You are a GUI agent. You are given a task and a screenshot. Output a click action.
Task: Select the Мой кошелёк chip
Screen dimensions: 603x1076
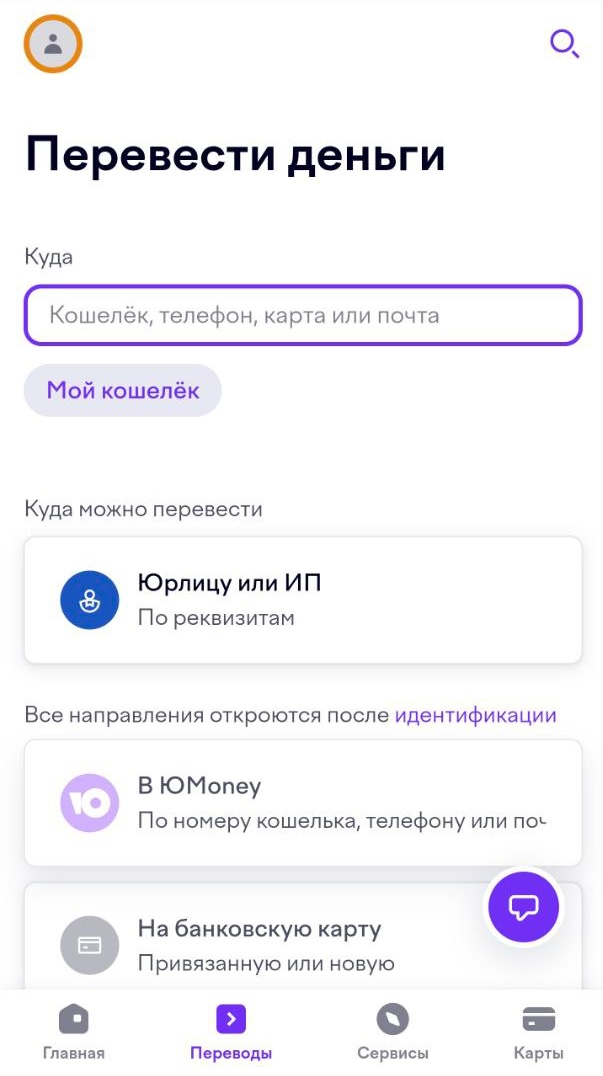(122, 390)
